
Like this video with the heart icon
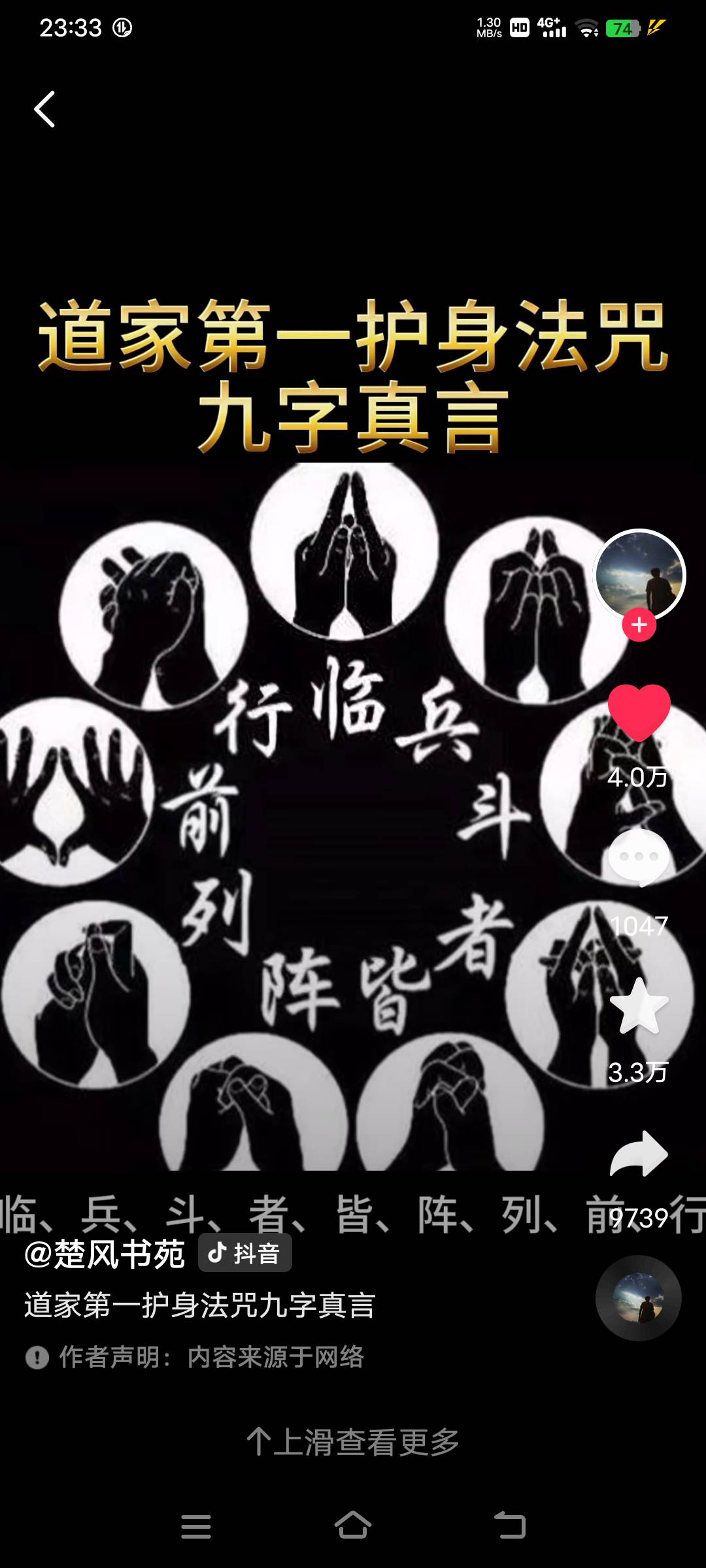[639, 712]
